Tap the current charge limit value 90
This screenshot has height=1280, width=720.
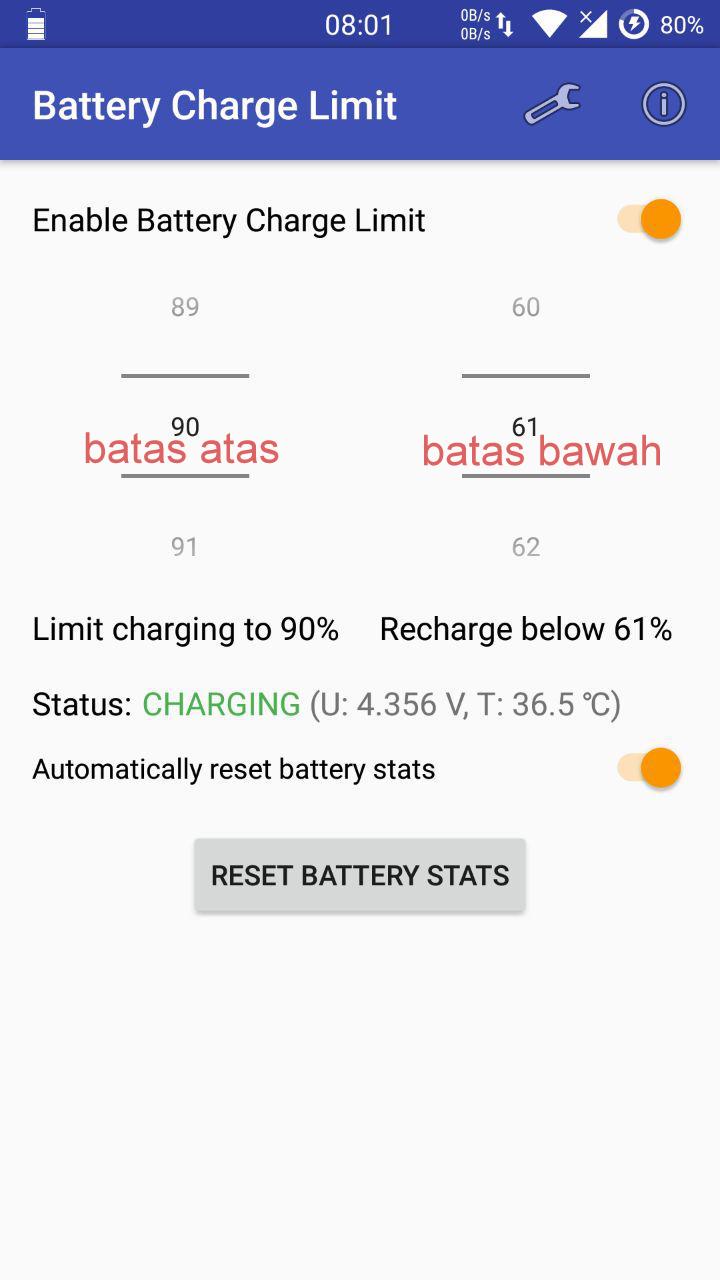[x=185, y=427]
